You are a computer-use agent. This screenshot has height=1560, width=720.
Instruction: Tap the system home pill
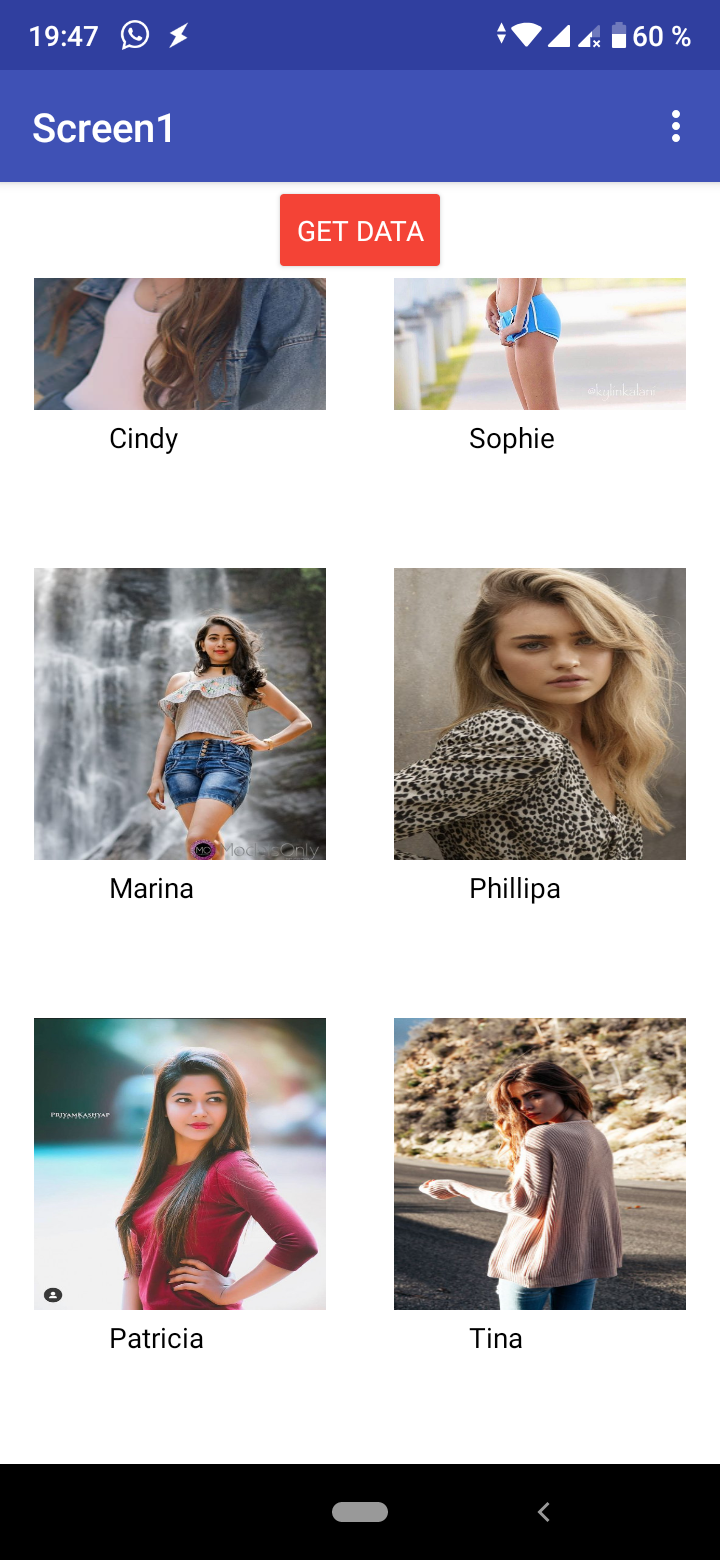pyautogui.click(x=360, y=1512)
